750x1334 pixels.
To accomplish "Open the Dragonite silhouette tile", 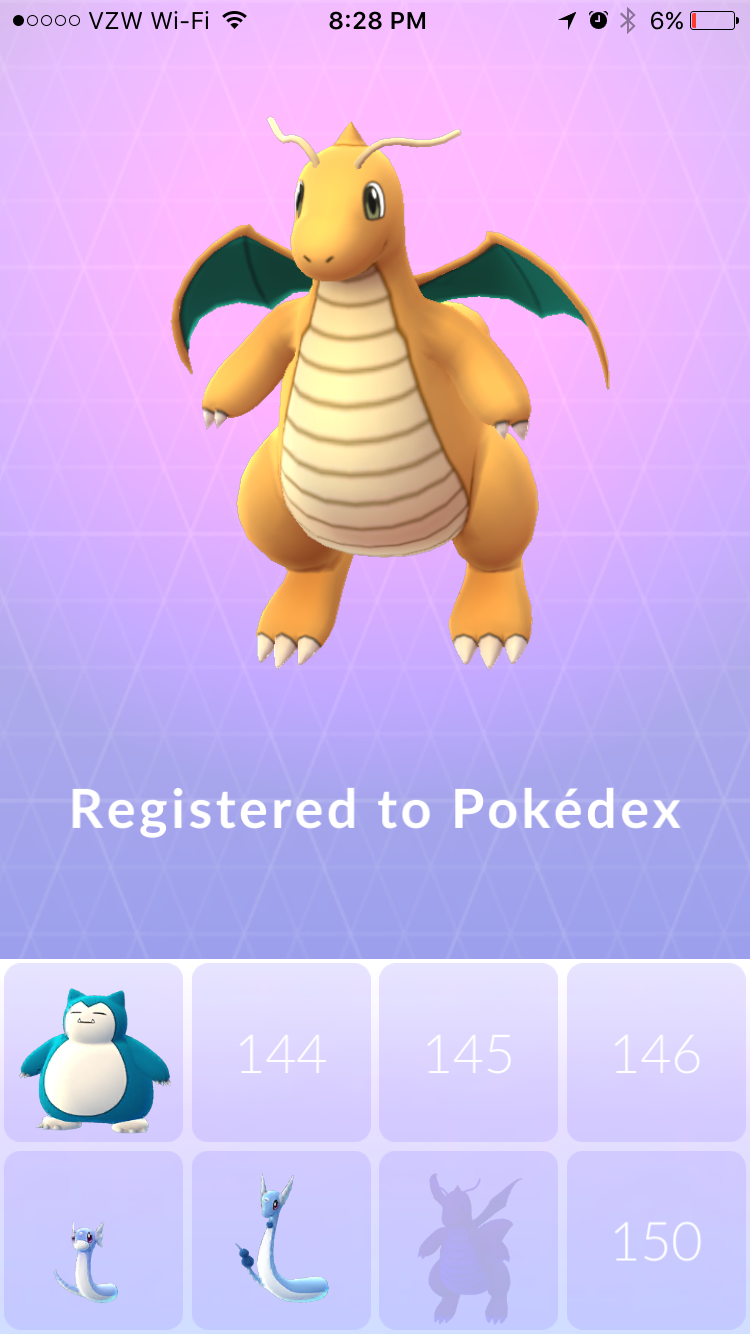I will click(469, 1240).
